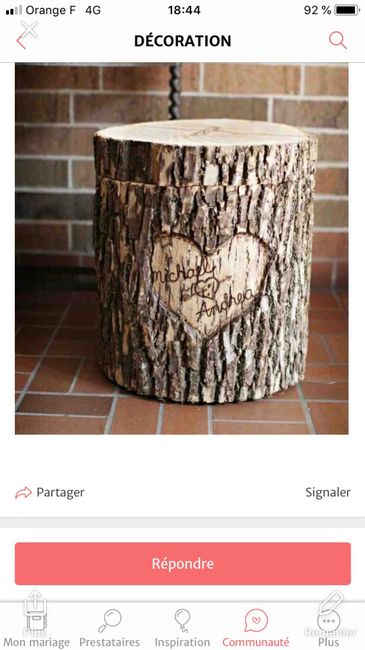Go back using the top-left arrow

point(22,41)
